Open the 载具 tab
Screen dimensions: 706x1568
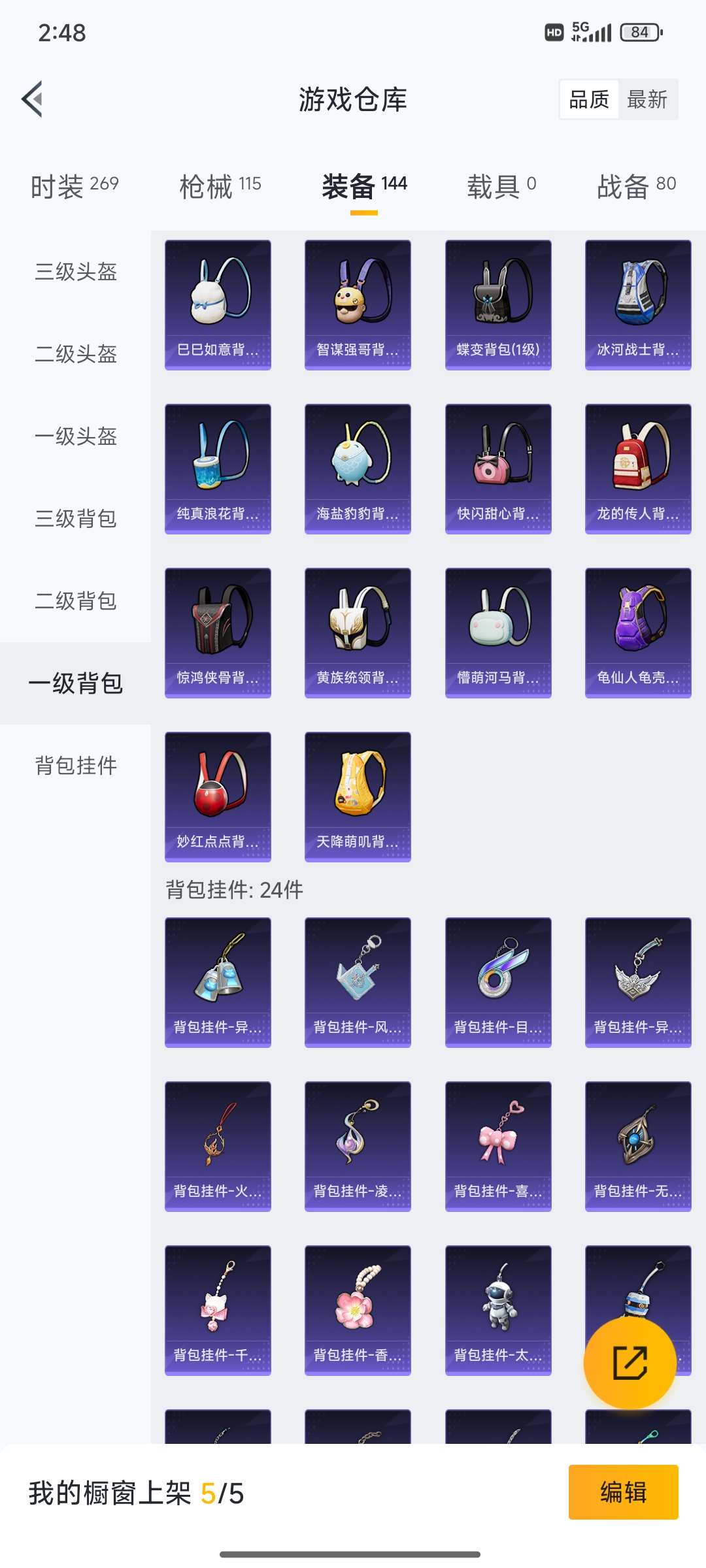pyautogui.click(x=501, y=186)
